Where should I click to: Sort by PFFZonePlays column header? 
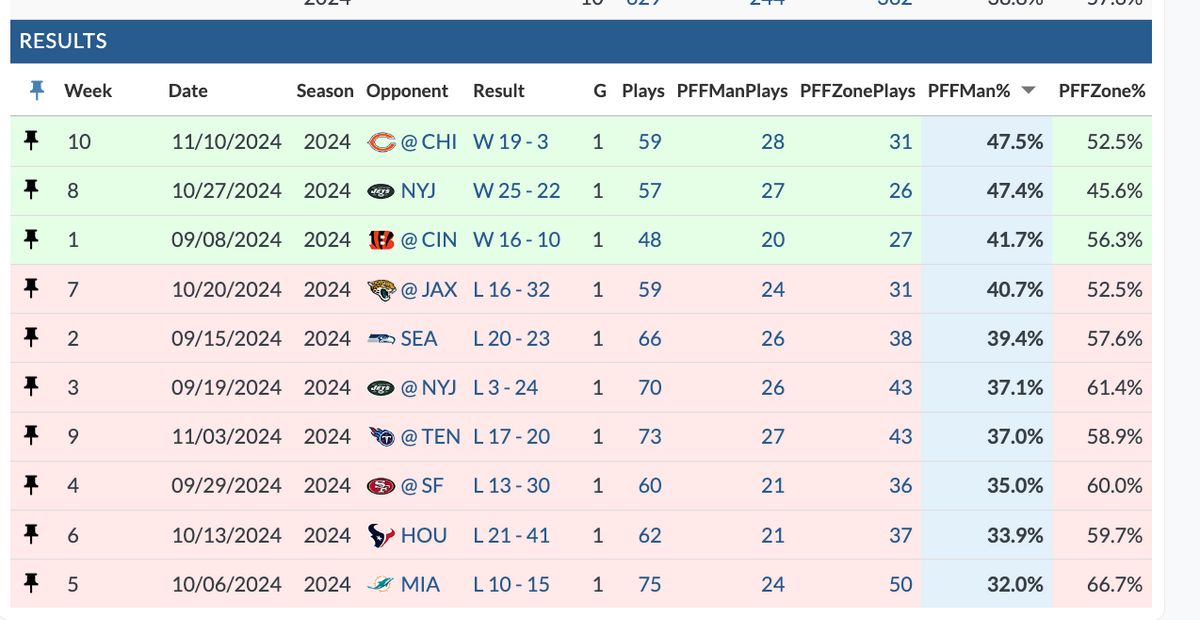(x=857, y=91)
